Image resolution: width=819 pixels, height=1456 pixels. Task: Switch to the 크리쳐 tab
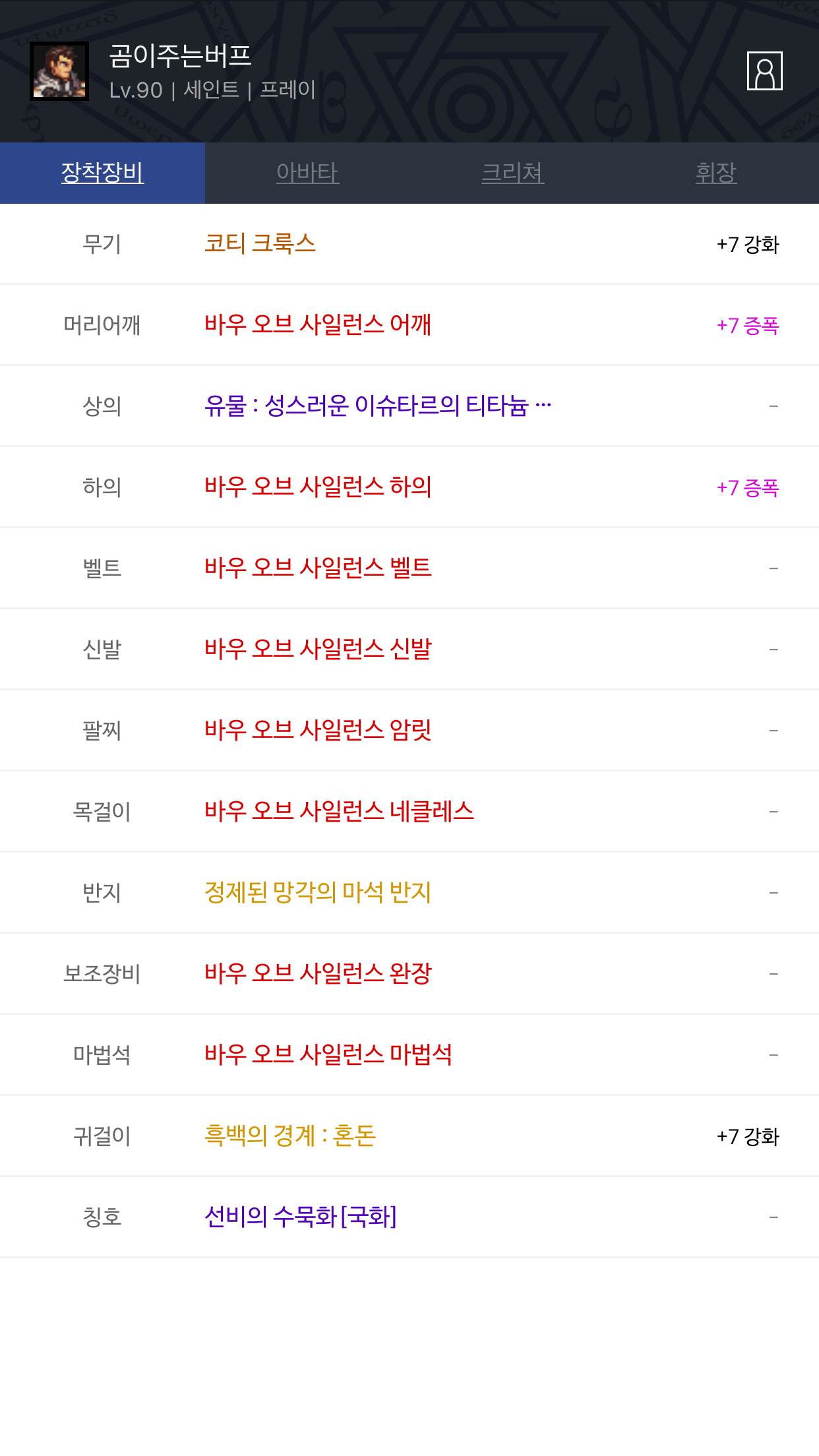click(x=512, y=173)
